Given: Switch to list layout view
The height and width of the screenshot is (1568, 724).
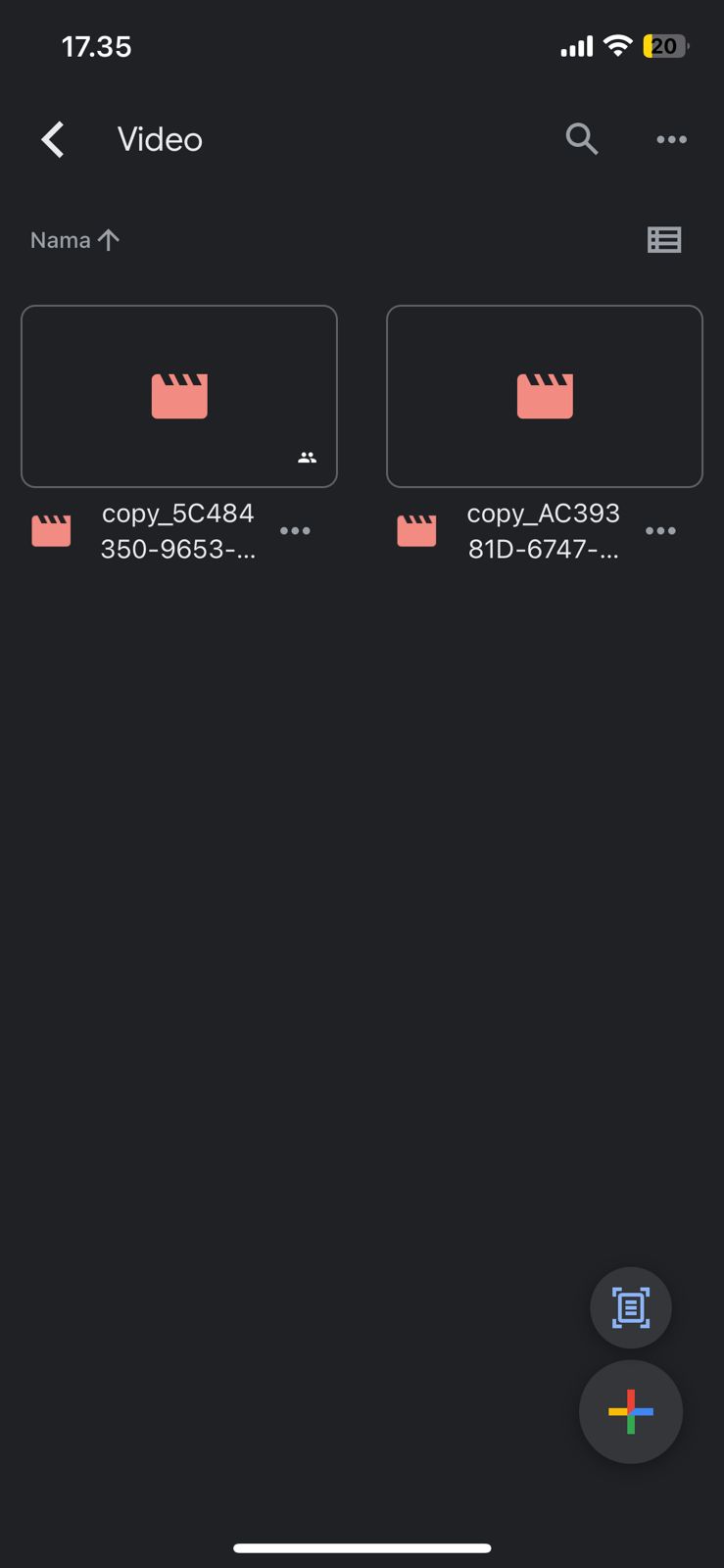Looking at the screenshot, I should [x=664, y=240].
